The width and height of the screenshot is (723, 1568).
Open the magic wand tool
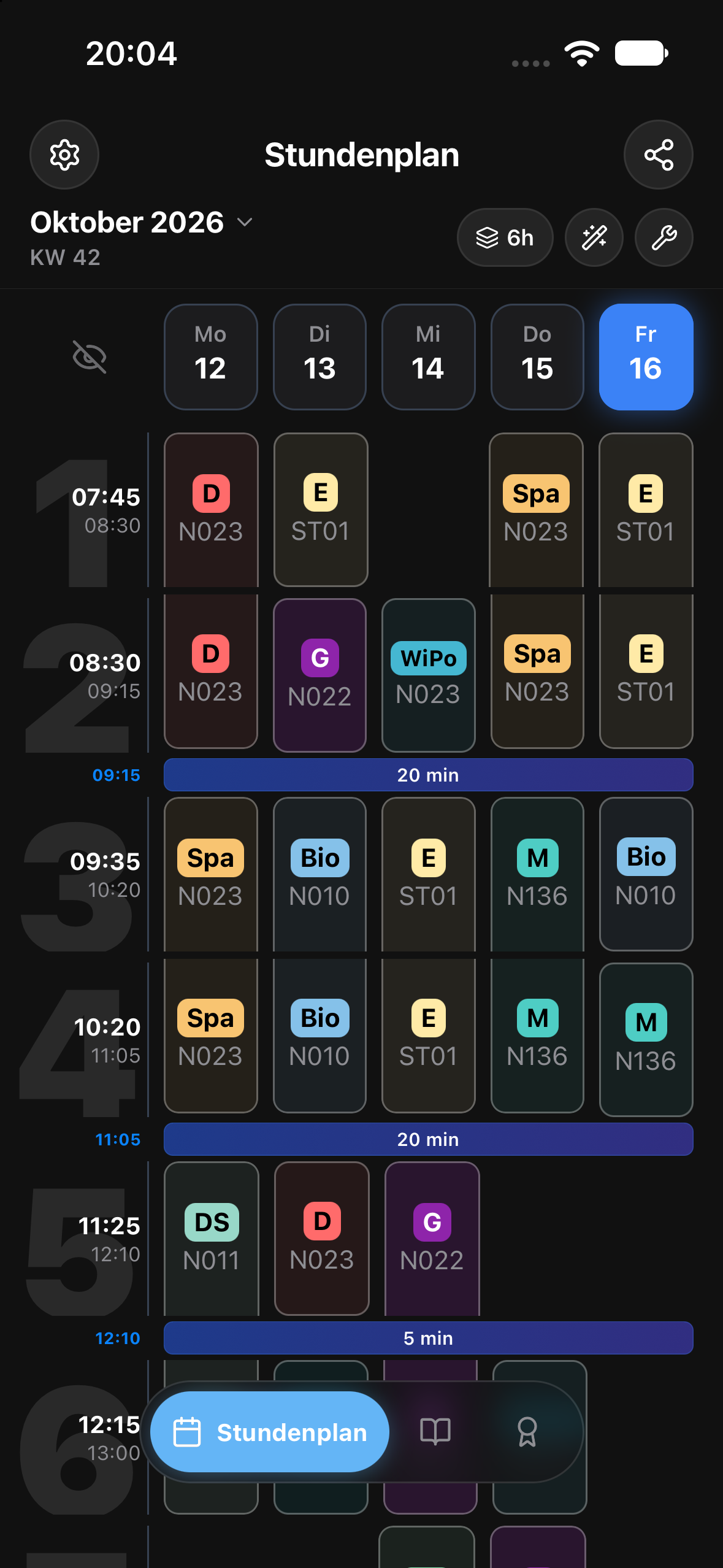(x=594, y=237)
